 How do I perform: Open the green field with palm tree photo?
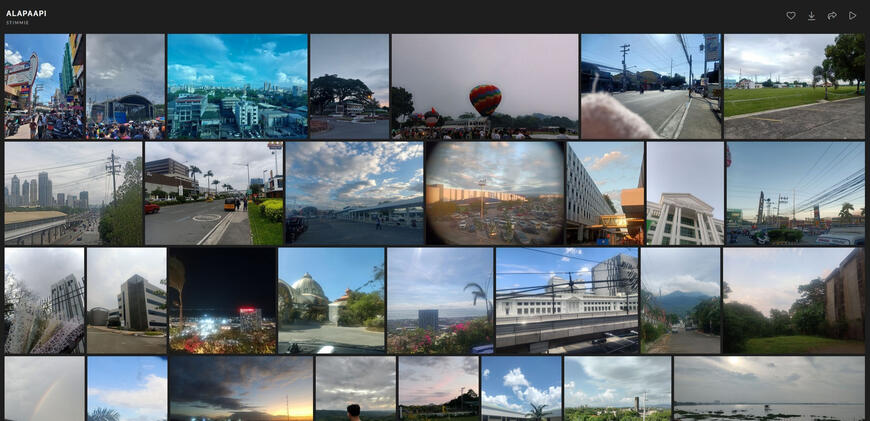(794, 86)
